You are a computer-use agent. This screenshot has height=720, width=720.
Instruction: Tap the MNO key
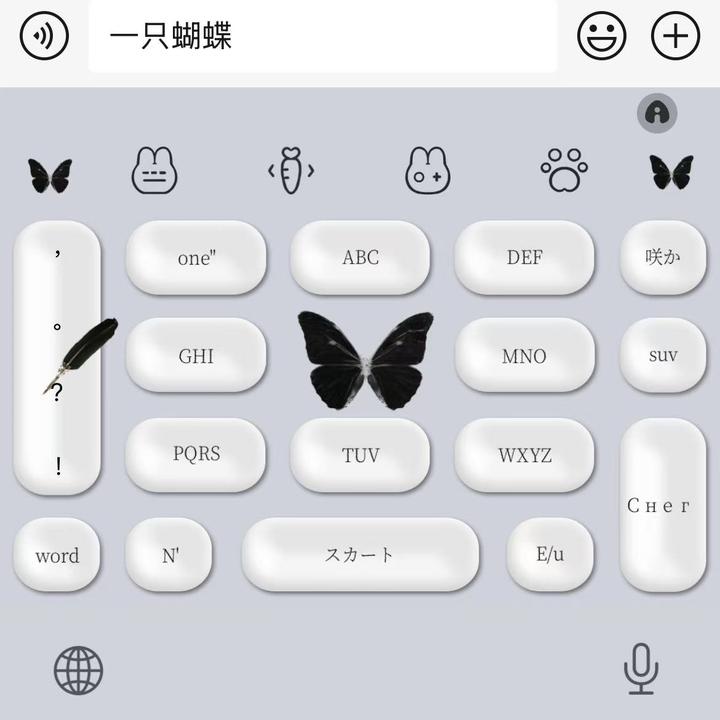[x=524, y=356]
